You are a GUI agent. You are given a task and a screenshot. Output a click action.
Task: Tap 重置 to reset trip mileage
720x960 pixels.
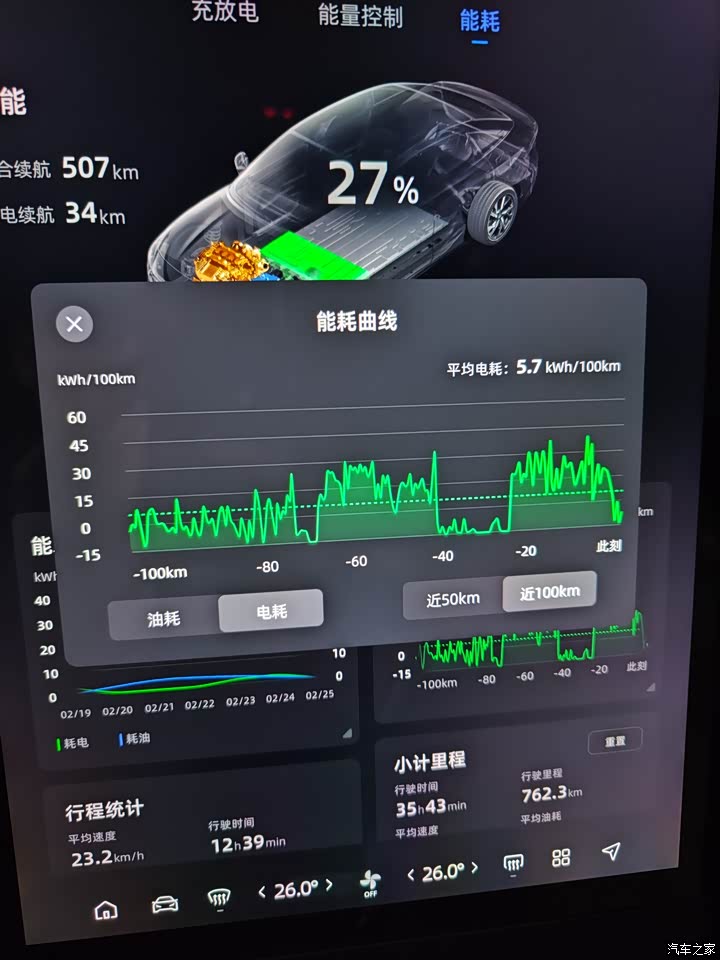coord(614,741)
